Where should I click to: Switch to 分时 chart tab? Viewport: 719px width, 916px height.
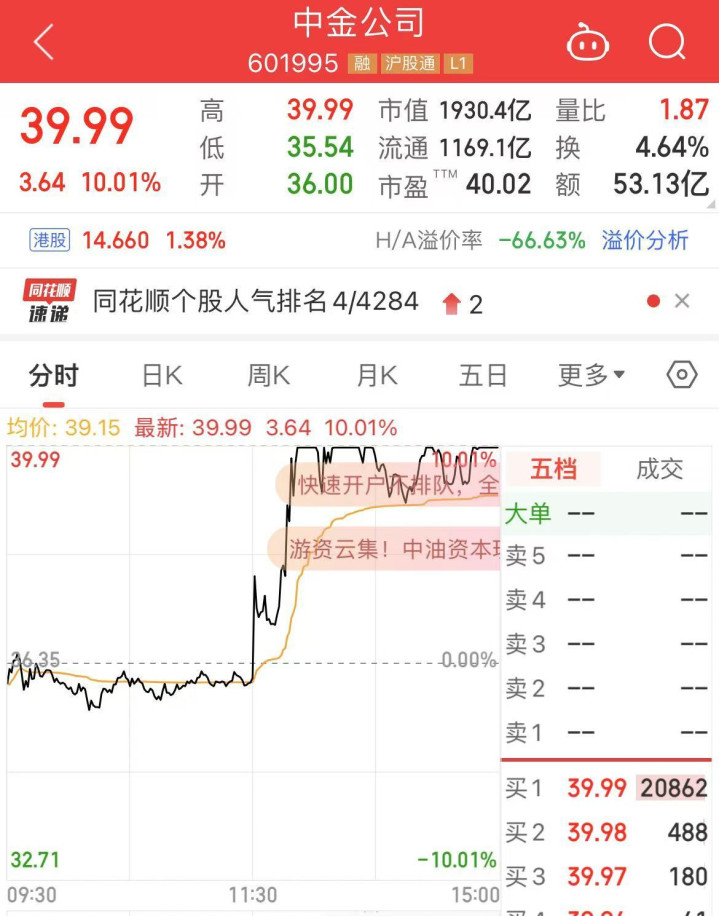point(54,376)
